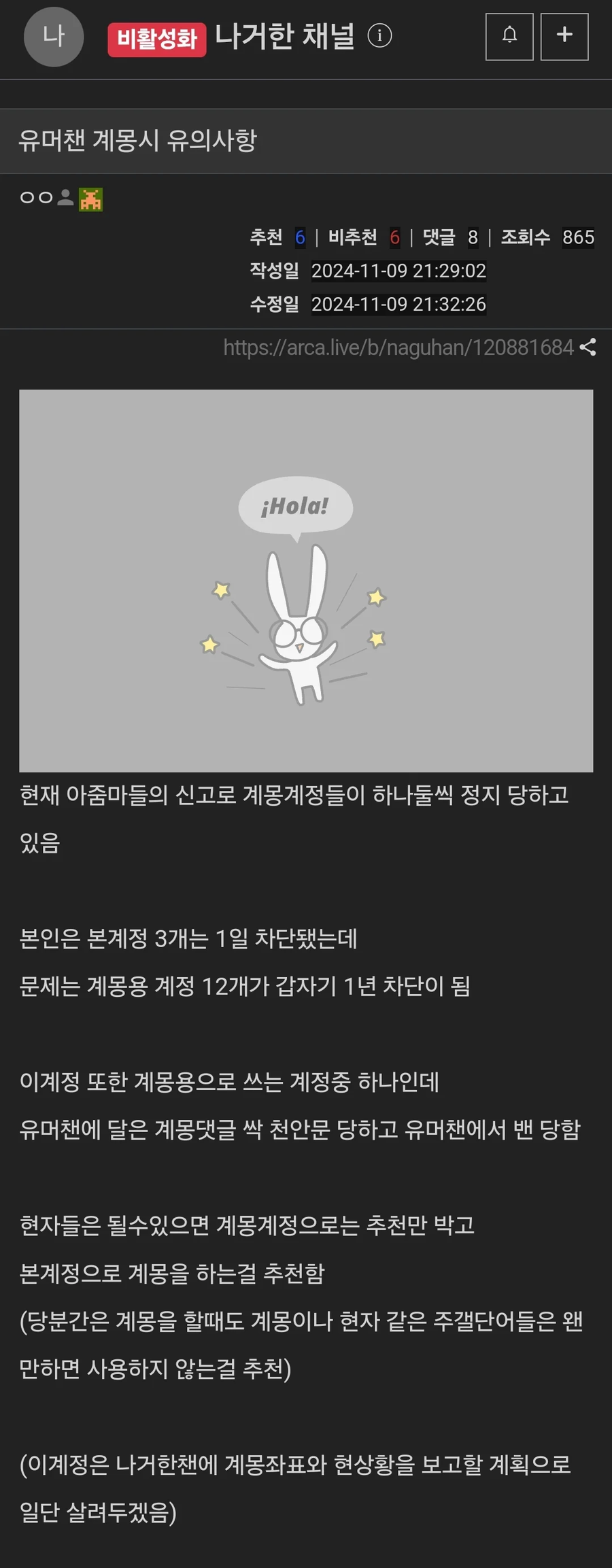
Task: Subscribe to the channel with the plus icon
Action: point(564,37)
